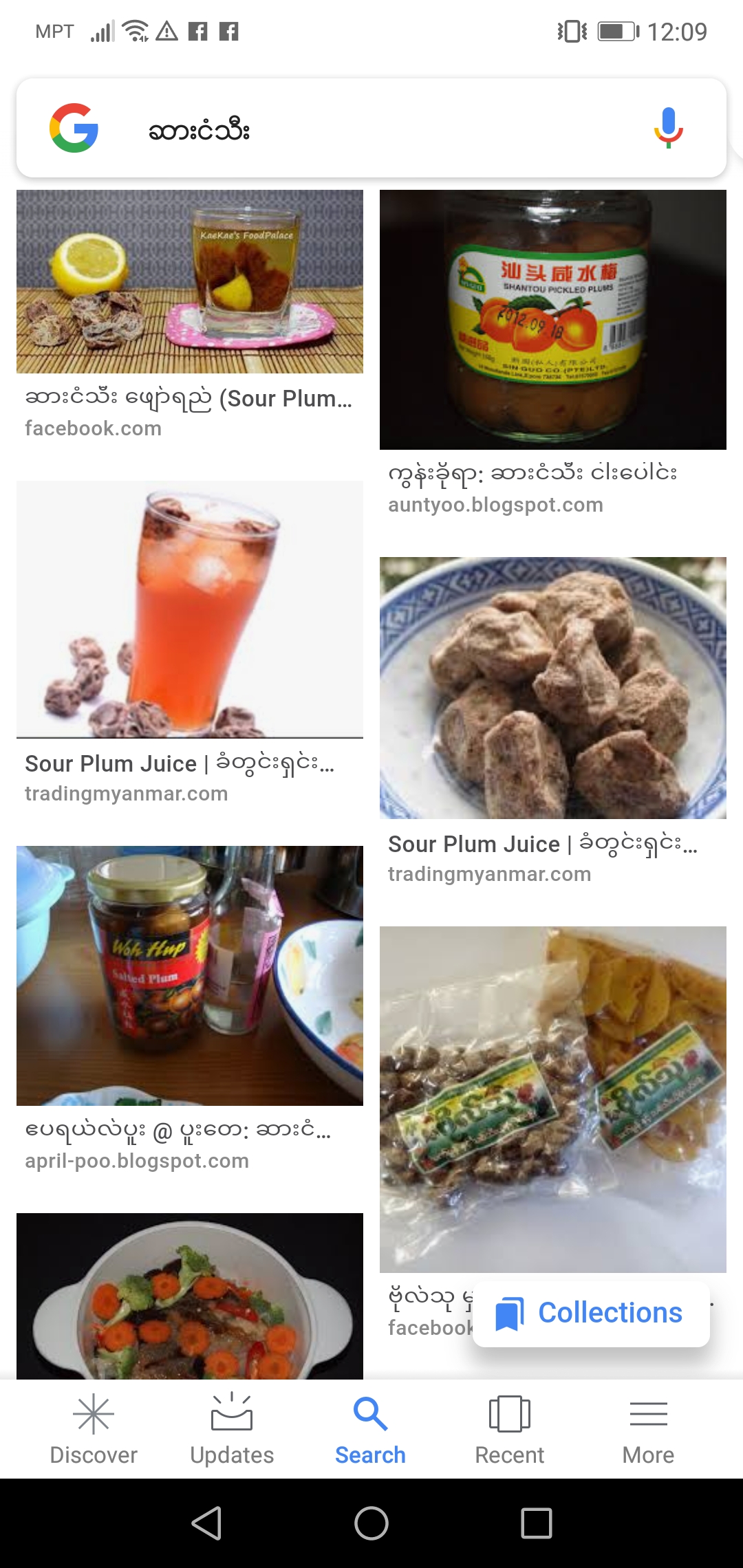Open the Woh Hup Salted Plum jar result
743x1568 pixels.
click(x=190, y=975)
